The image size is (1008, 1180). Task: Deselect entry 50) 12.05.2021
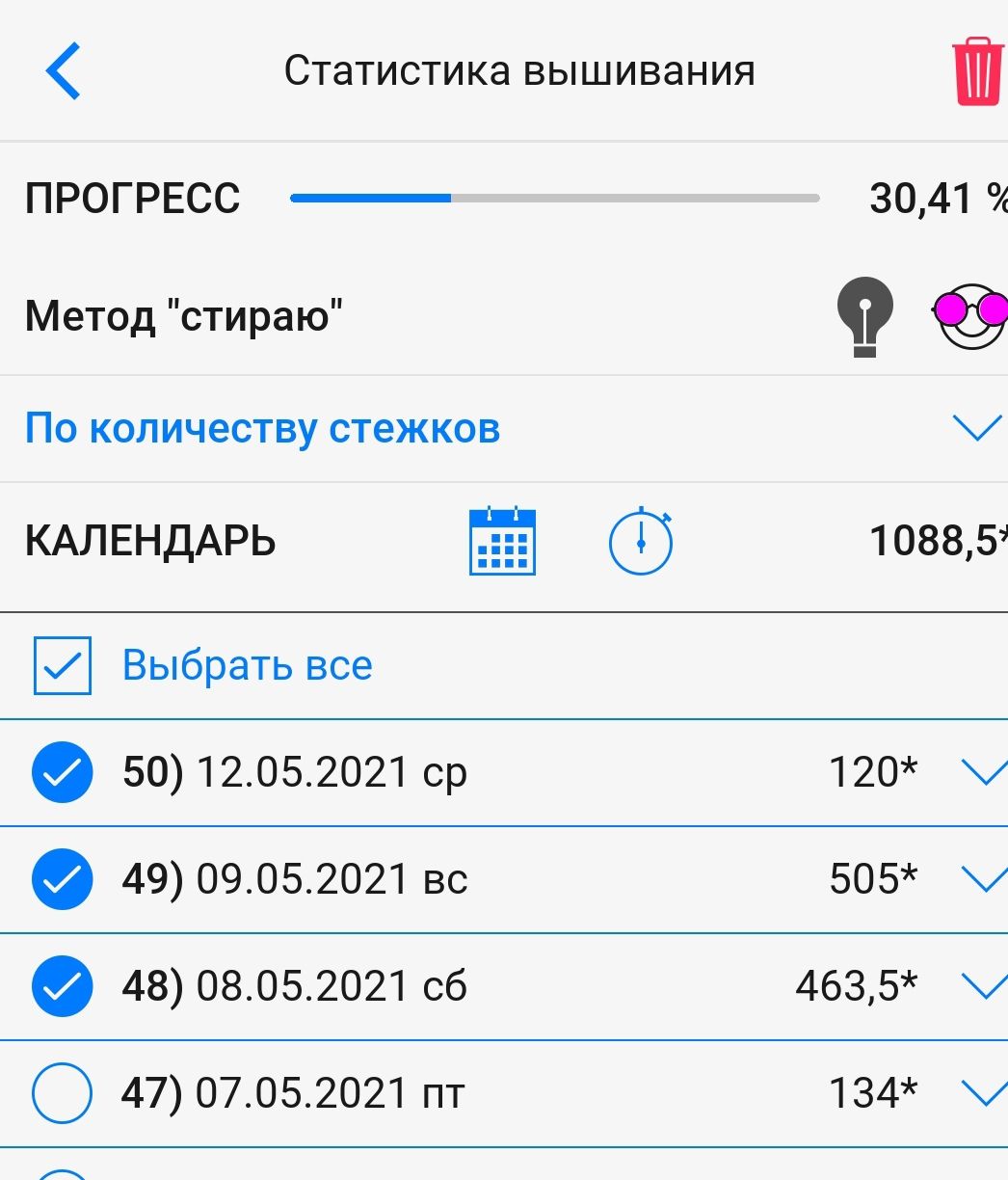click(63, 773)
